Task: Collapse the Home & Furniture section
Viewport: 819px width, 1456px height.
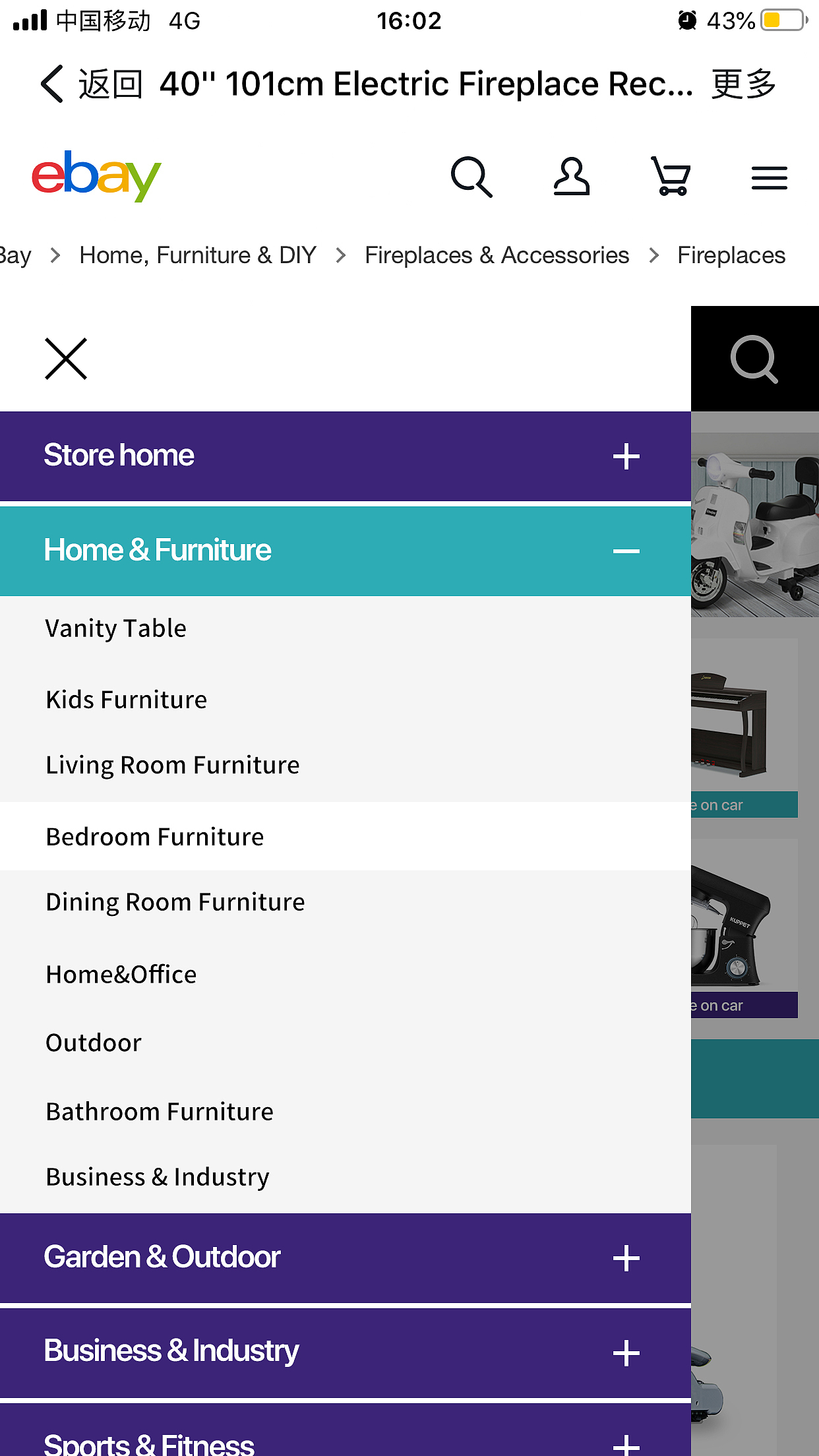Action: pyautogui.click(x=346, y=551)
